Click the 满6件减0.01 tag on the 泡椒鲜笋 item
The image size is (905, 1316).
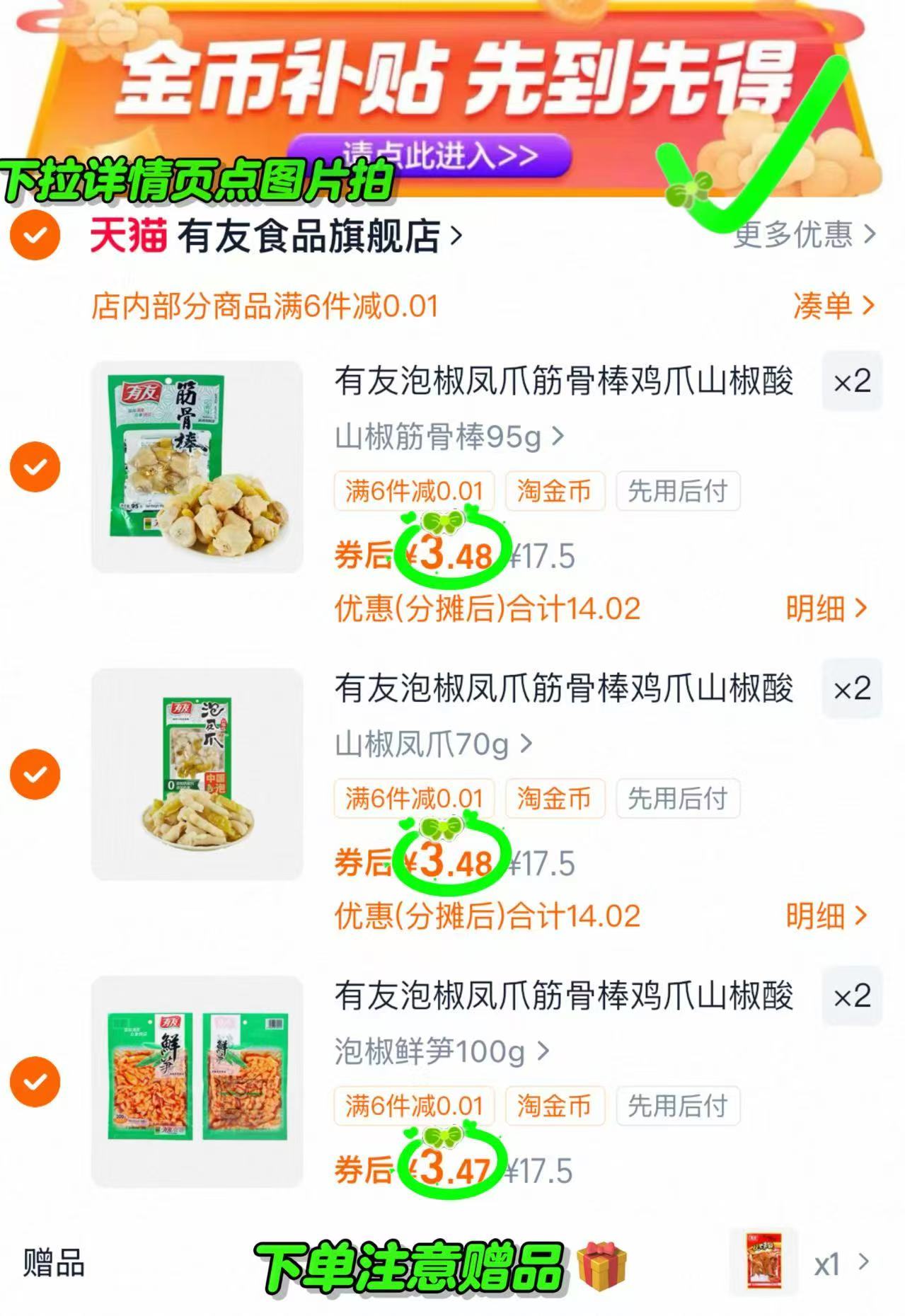point(415,1106)
